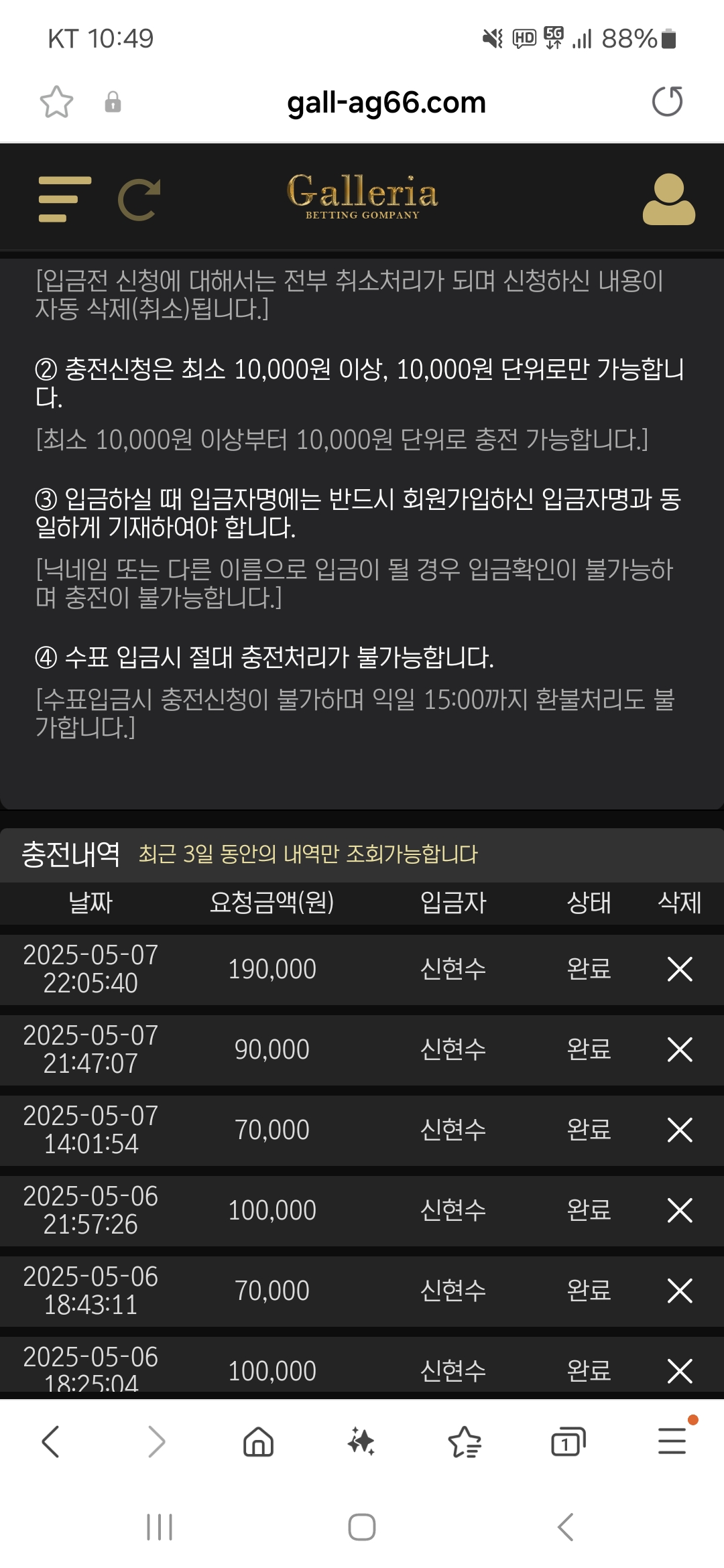Open recent apps from navigation bar
The width and height of the screenshot is (724, 1568).
pyautogui.click(x=160, y=1527)
